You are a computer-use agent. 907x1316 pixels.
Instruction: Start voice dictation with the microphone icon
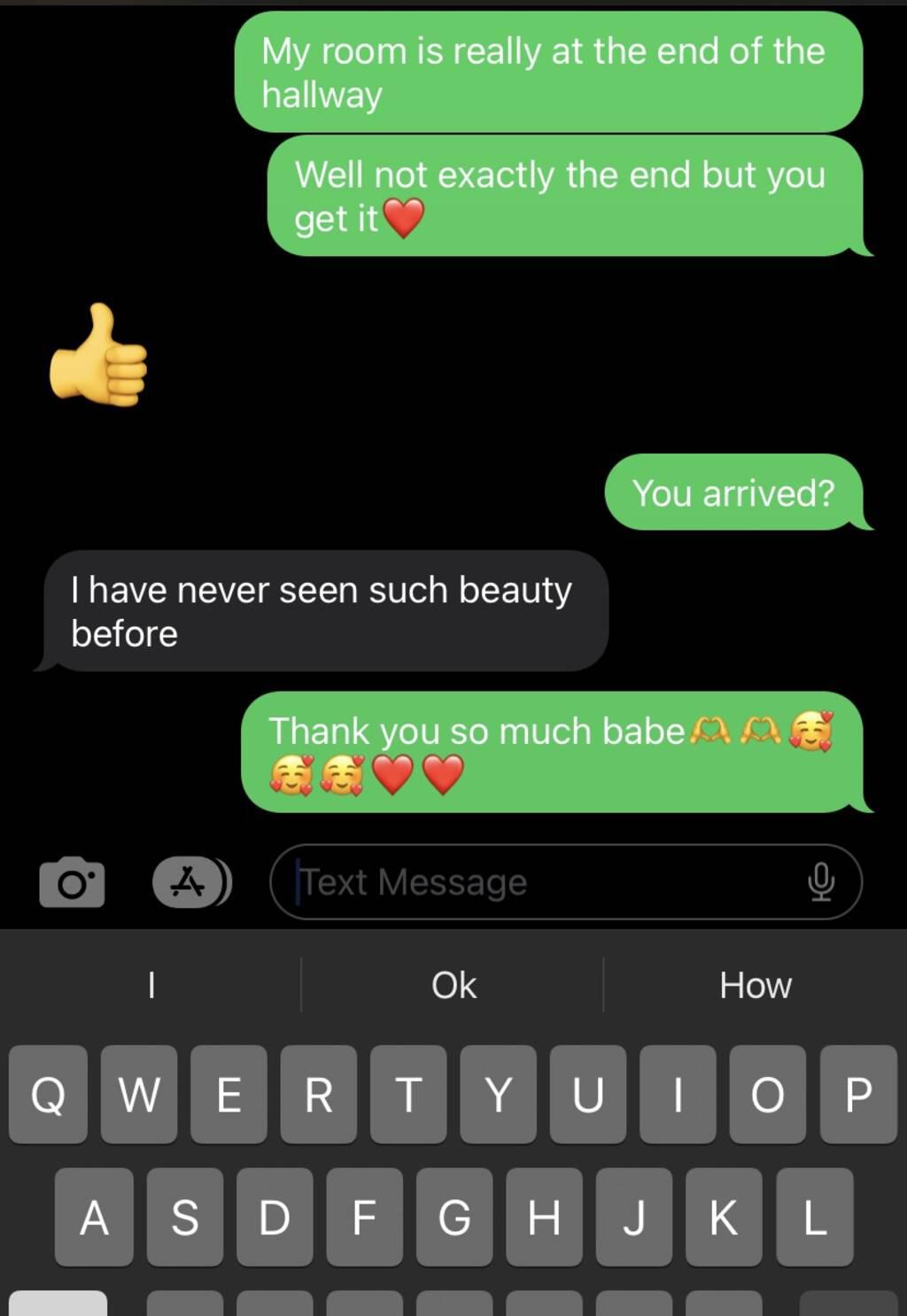tap(821, 882)
